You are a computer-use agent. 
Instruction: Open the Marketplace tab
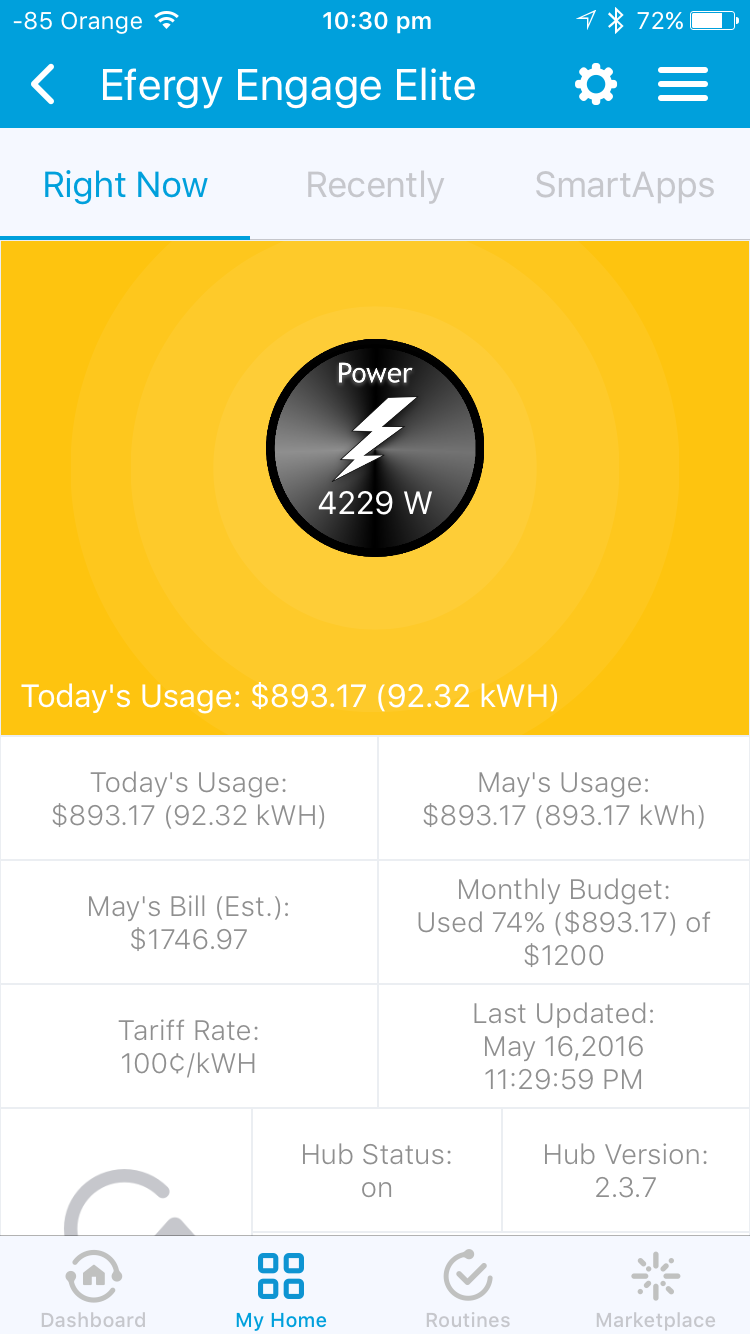point(656,1290)
